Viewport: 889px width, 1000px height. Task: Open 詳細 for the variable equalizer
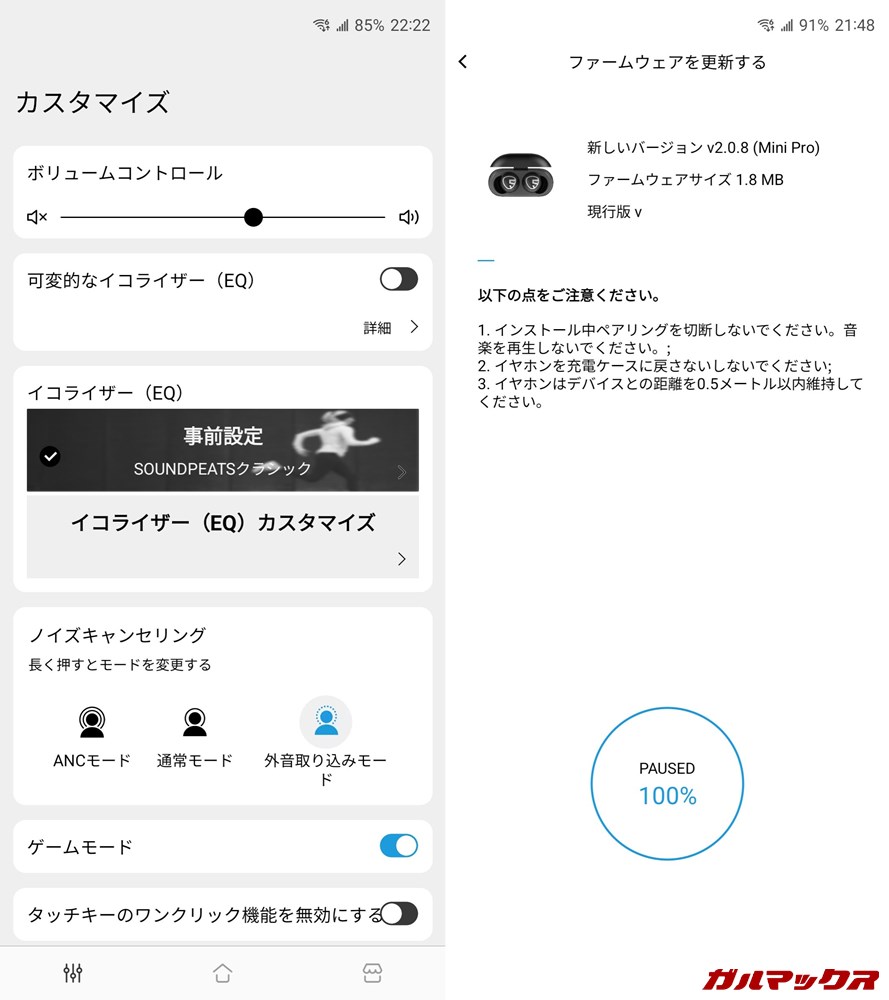[390, 327]
